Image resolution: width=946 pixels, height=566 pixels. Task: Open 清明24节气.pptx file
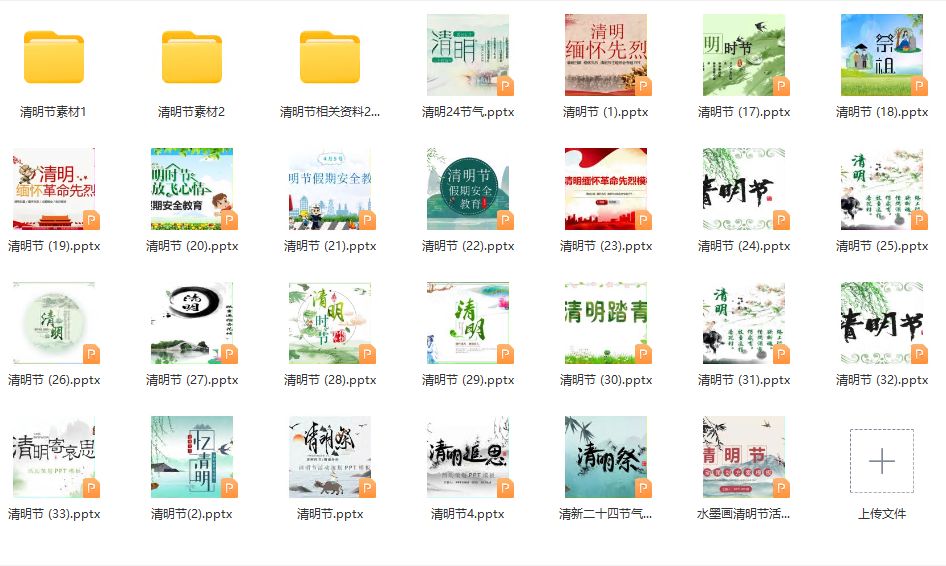(468, 55)
